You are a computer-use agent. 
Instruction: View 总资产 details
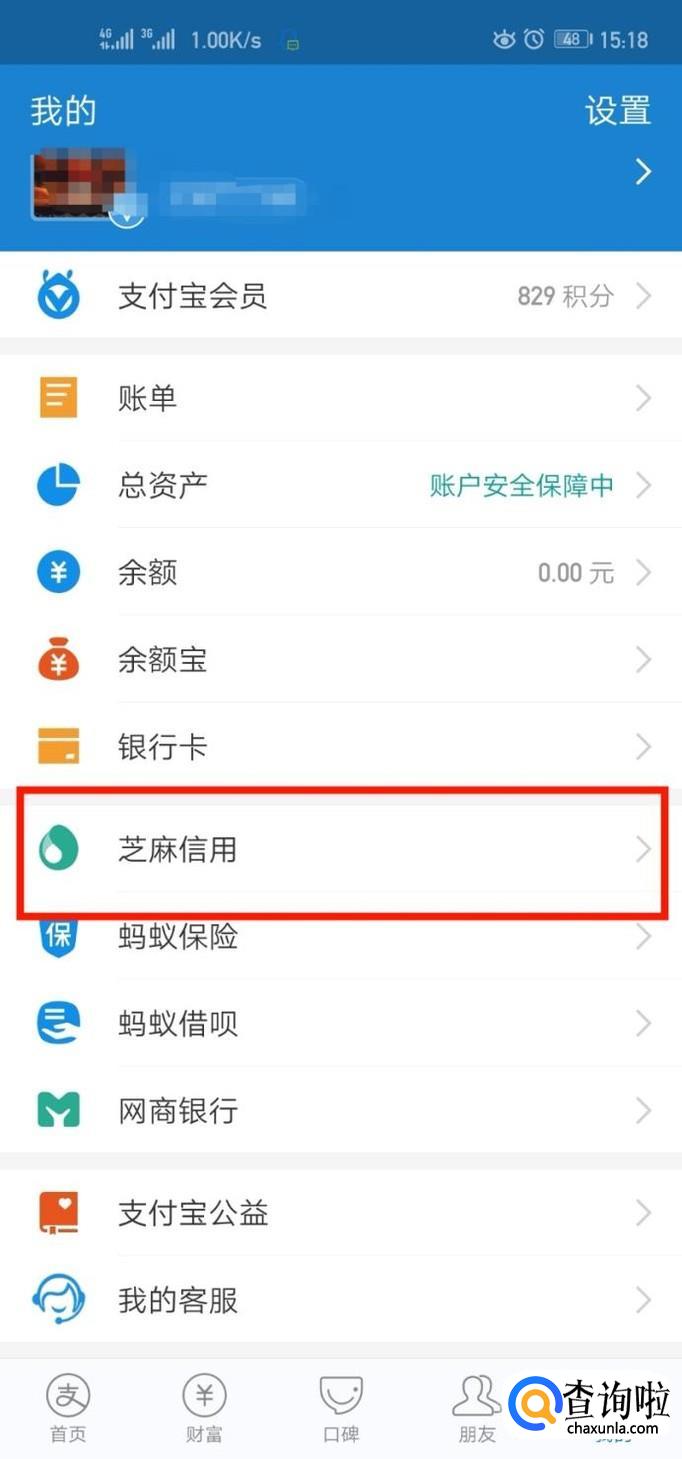coord(341,486)
